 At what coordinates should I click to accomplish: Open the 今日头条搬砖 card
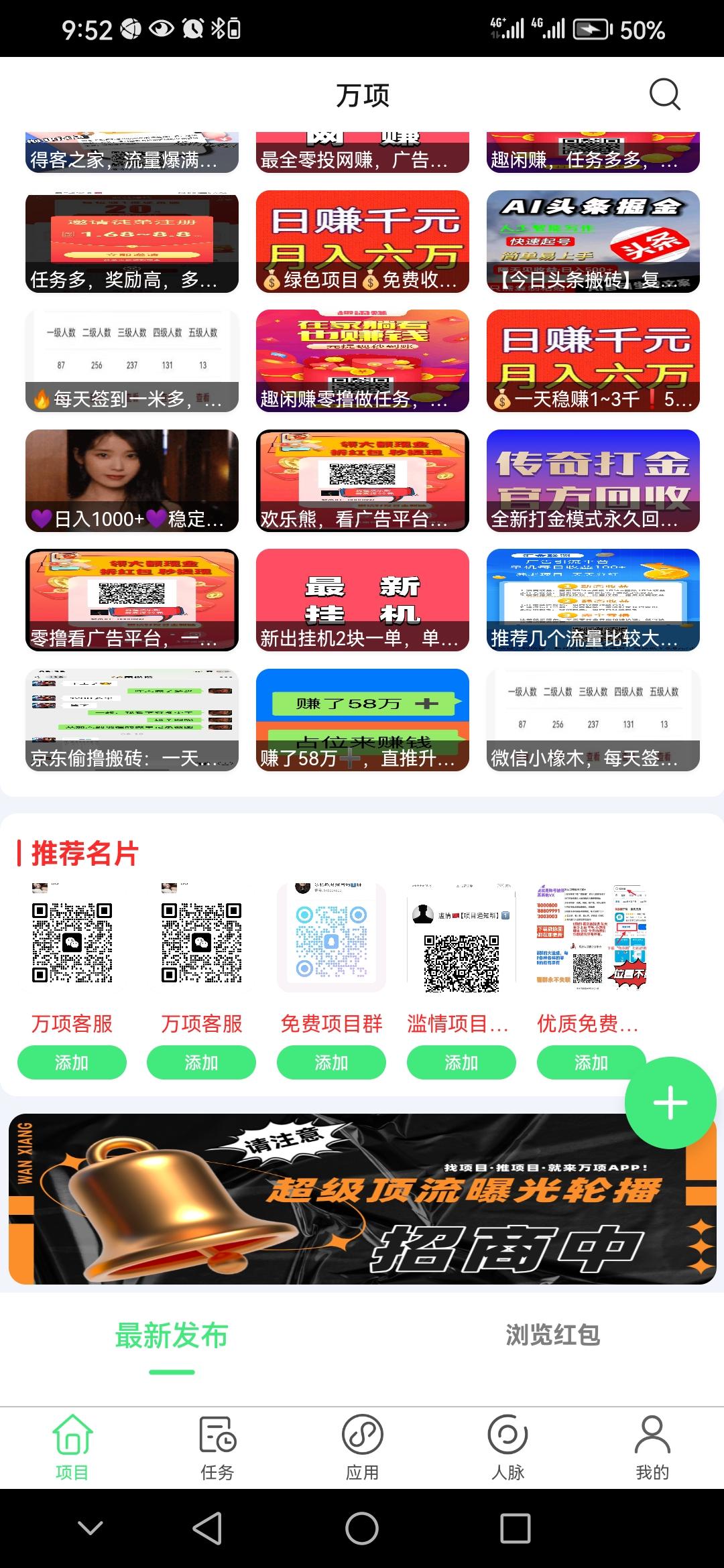[x=593, y=241]
